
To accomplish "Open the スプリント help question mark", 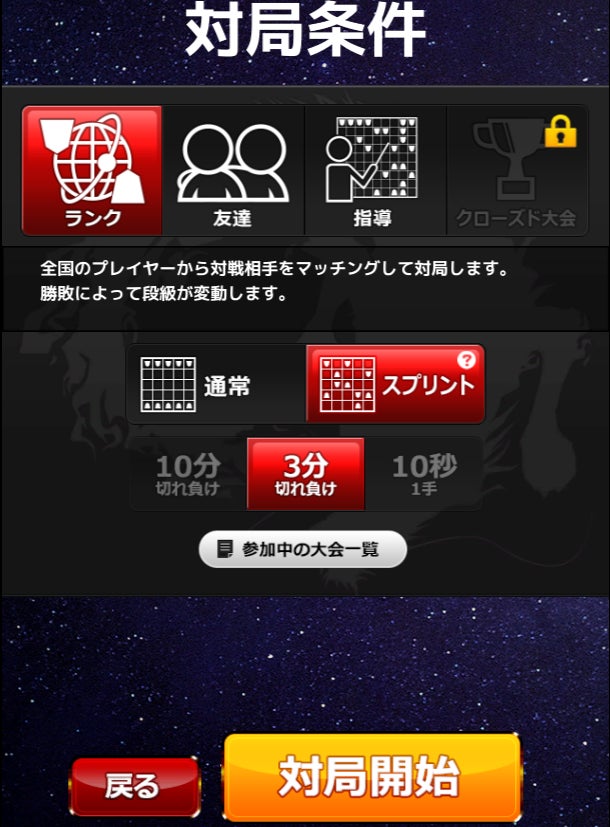I will pos(466,360).
